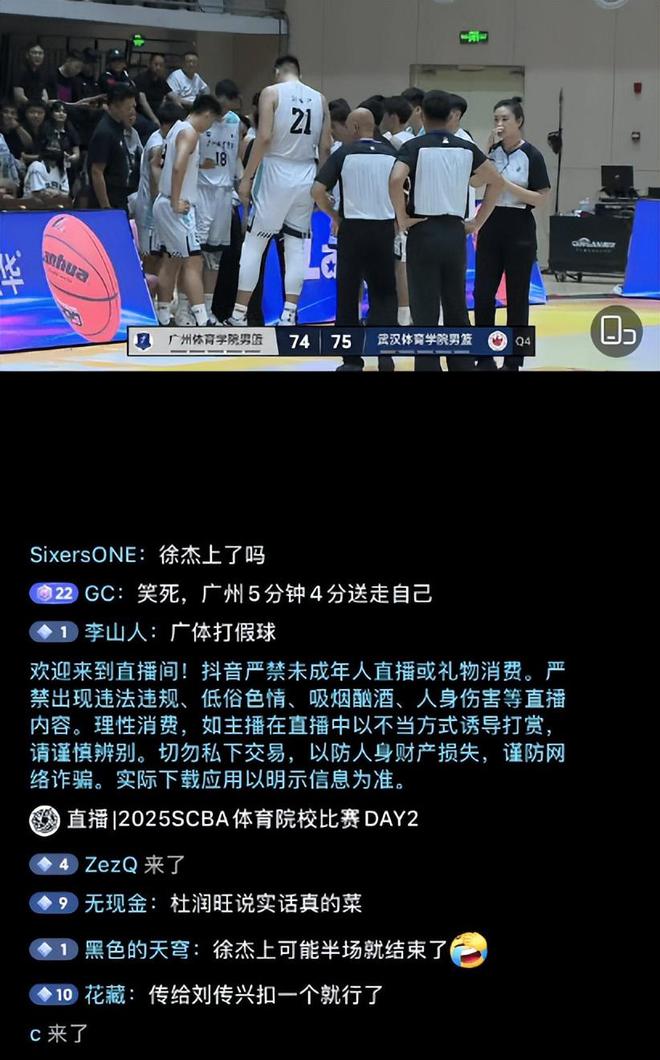This screenshot has width=660, height=1060.
Task: Open the 直播|2025SCBA体育院校比赛 DAY2 host entry
Action: (242, 820)
